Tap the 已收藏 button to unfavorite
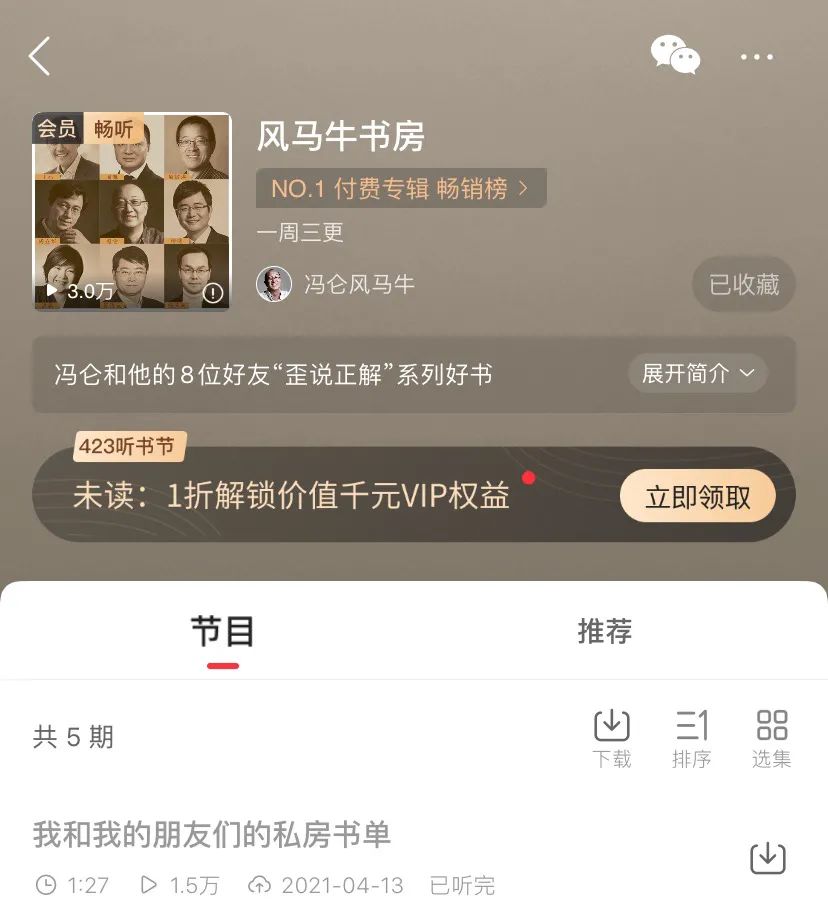828x922 pixels. 743,285
